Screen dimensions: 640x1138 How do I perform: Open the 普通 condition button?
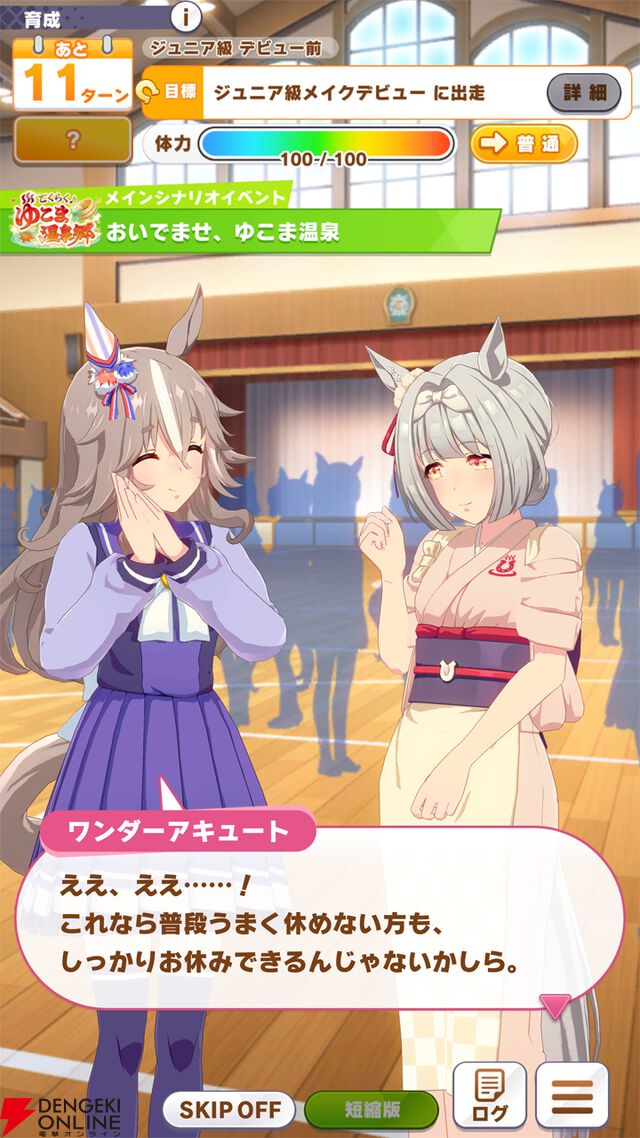click(524, 143)
